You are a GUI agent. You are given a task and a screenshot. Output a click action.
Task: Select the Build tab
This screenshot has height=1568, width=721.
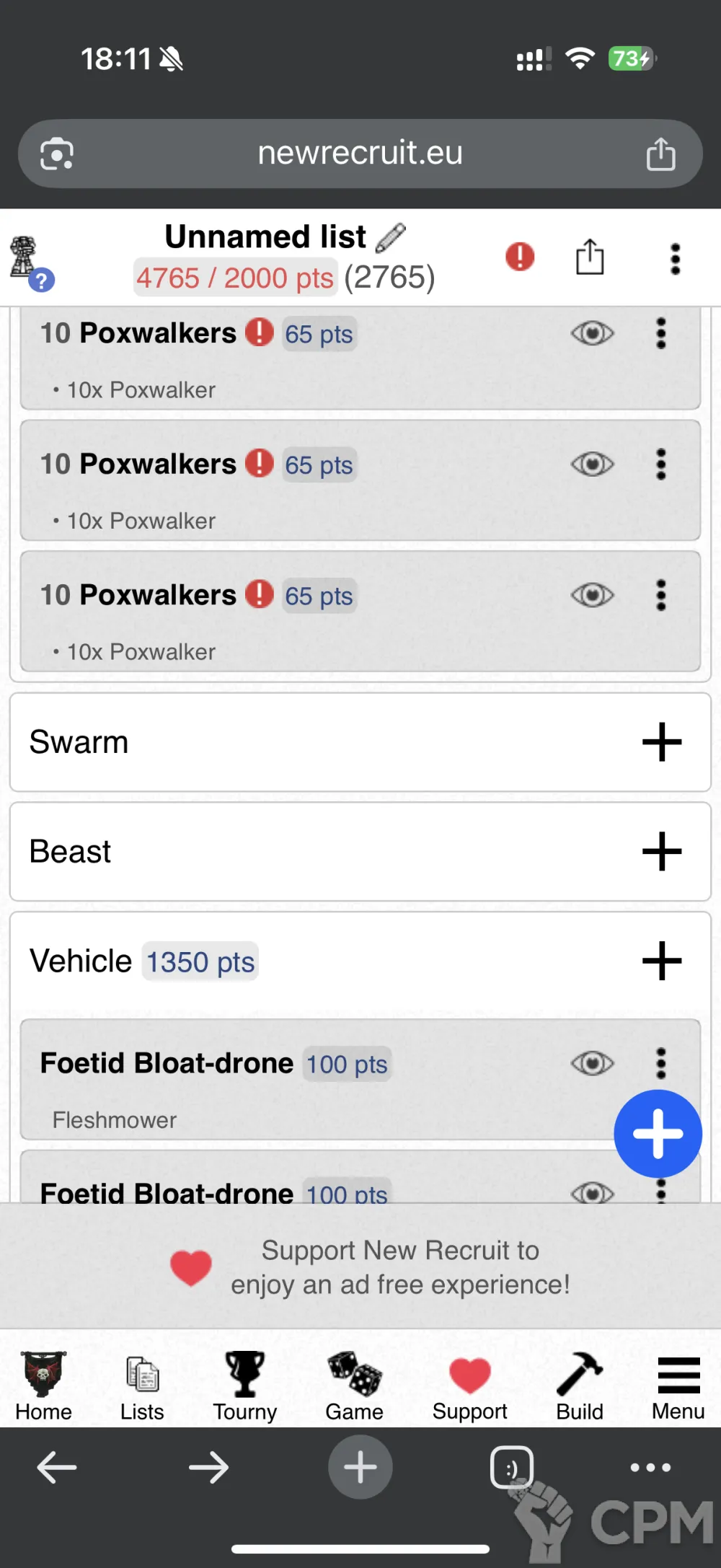[x=580, y=1386]
